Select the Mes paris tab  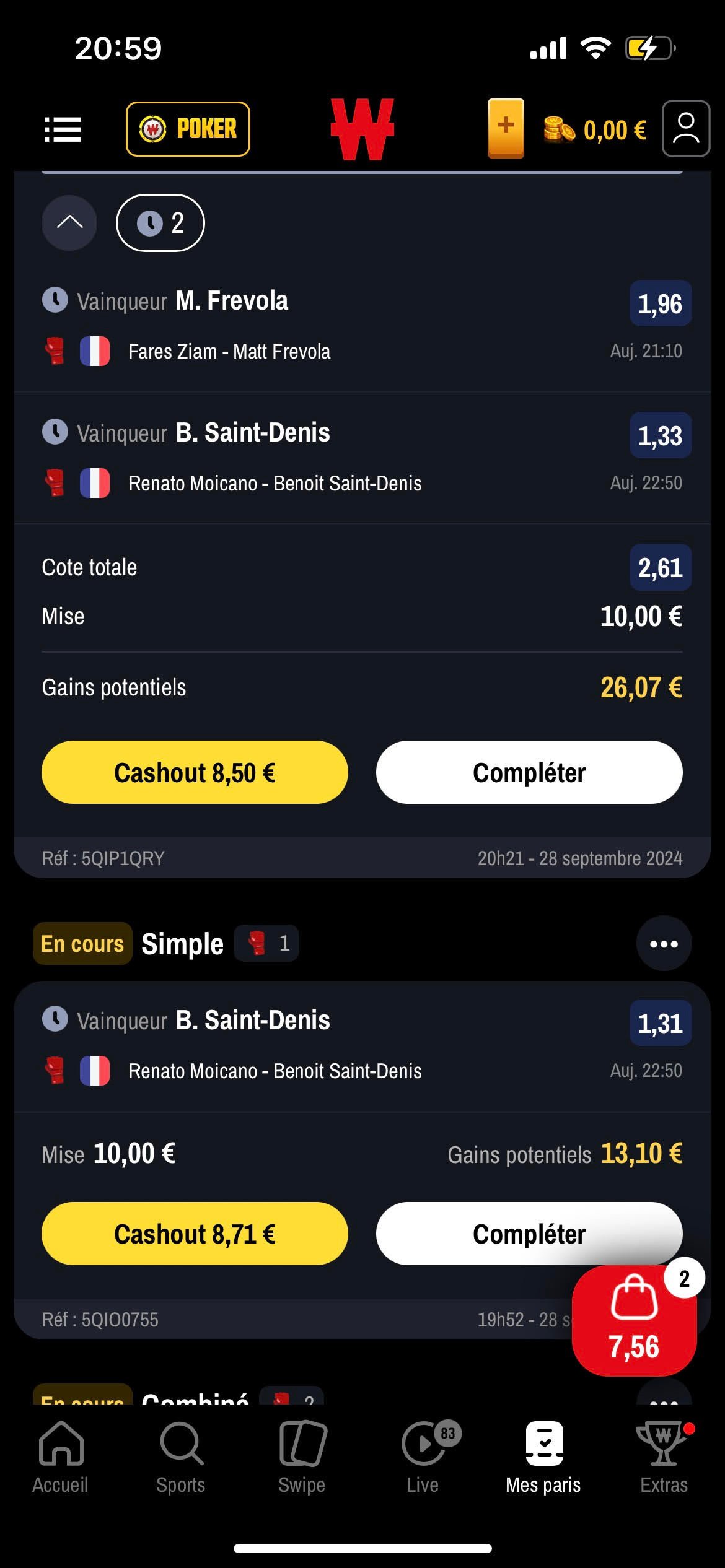point(543,1458)
